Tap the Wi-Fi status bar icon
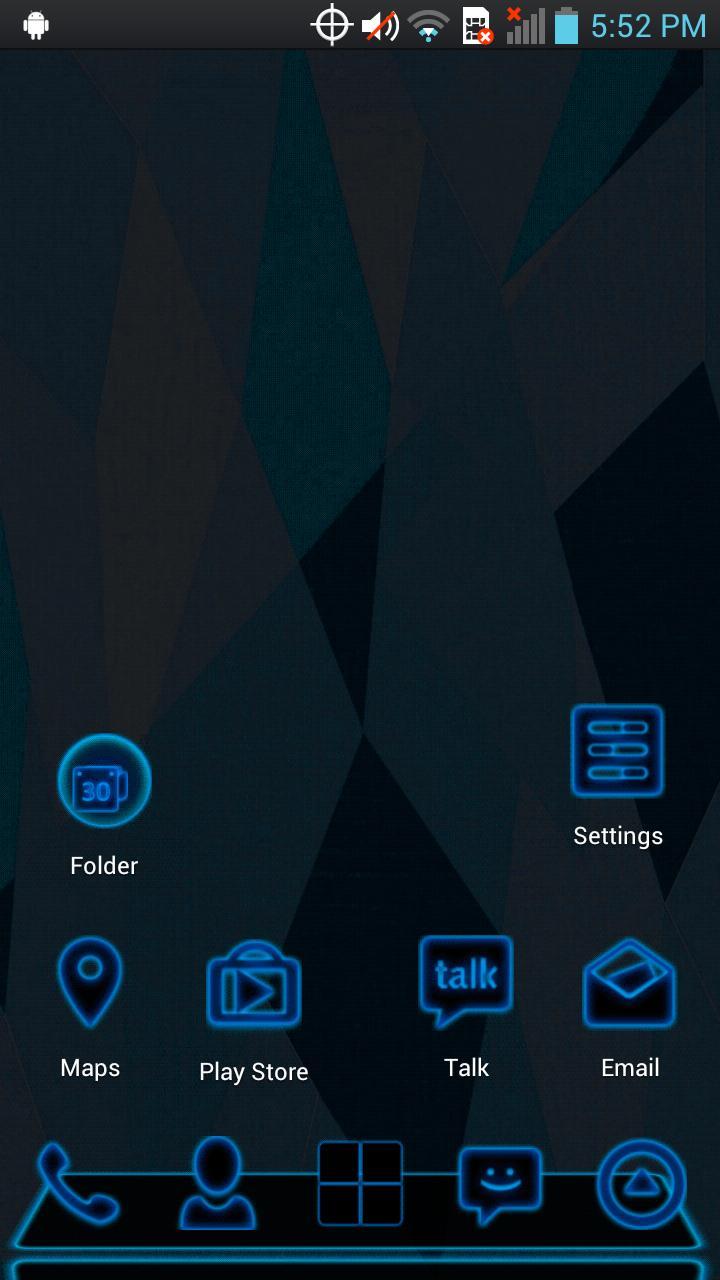Viewport: 720px width, 1280px height. pyautogui.click(x=430, y=25)
